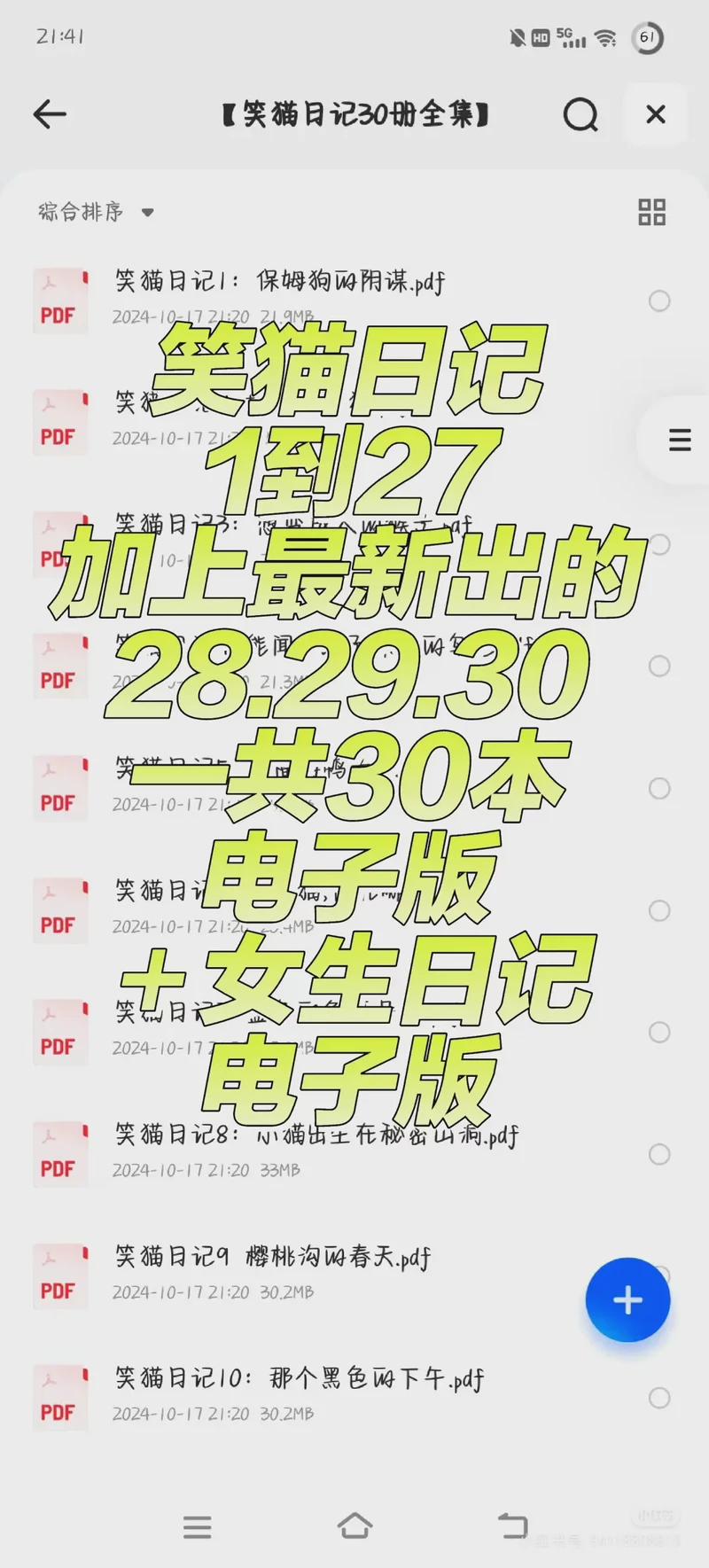Tap the back arrow at top left

pos(50,114)
